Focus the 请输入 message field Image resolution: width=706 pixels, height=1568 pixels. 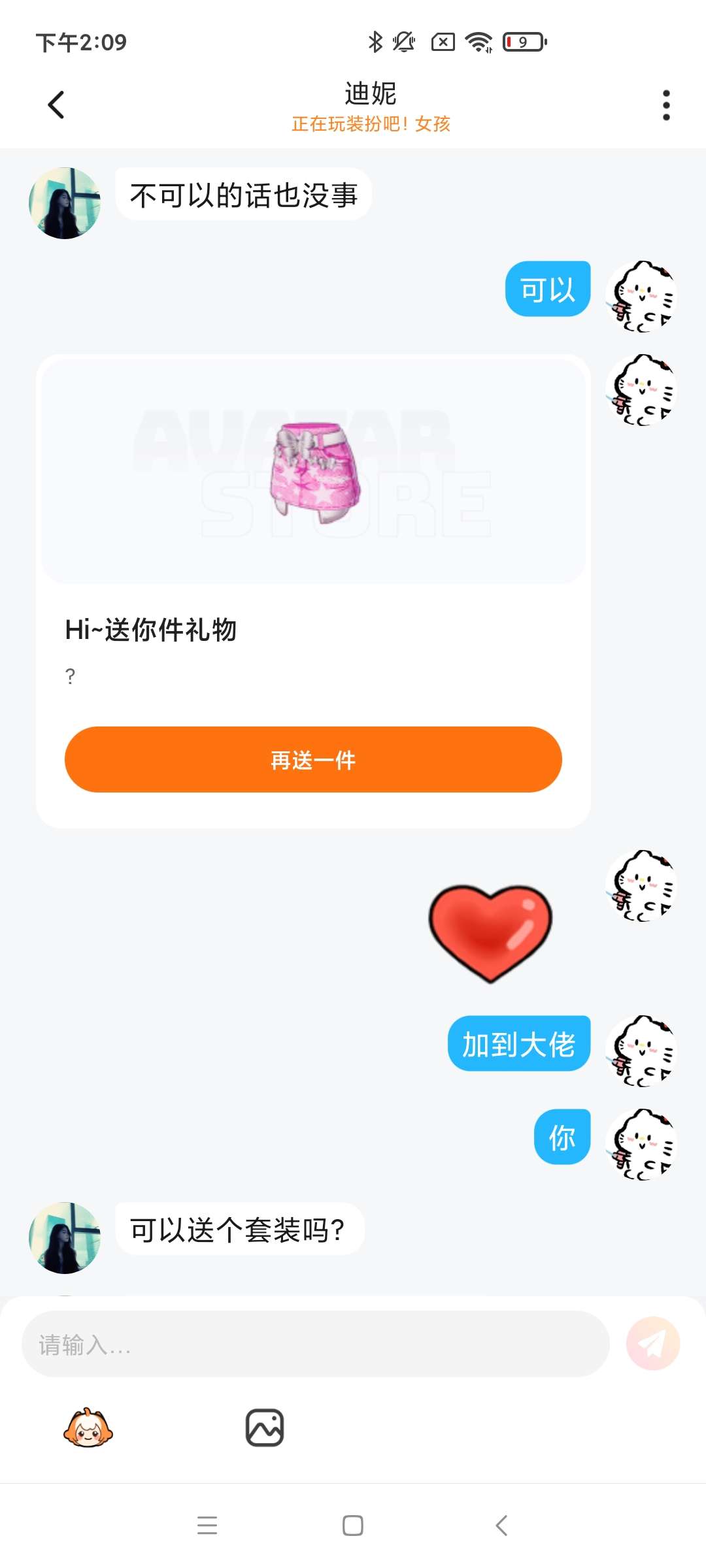tap(316, 1344)
